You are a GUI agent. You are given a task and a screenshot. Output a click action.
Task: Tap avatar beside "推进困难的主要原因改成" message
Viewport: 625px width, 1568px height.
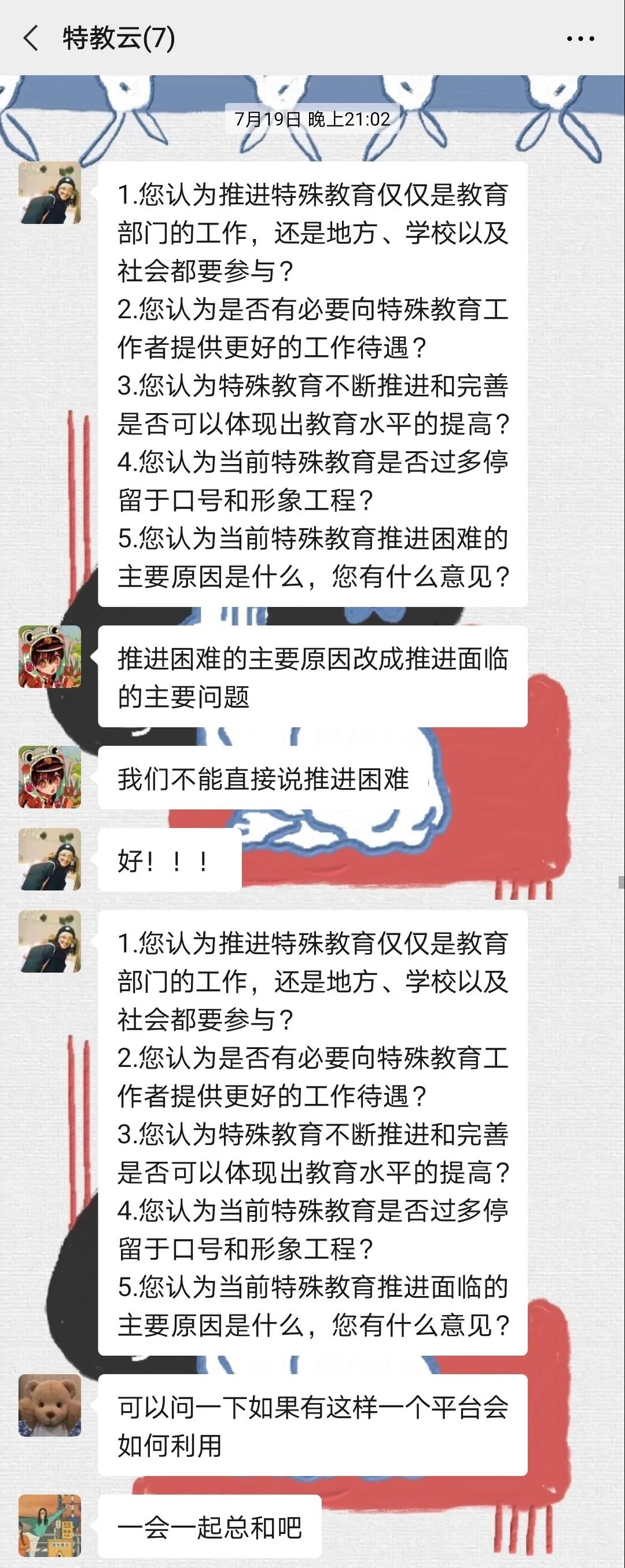coord(50,656)
